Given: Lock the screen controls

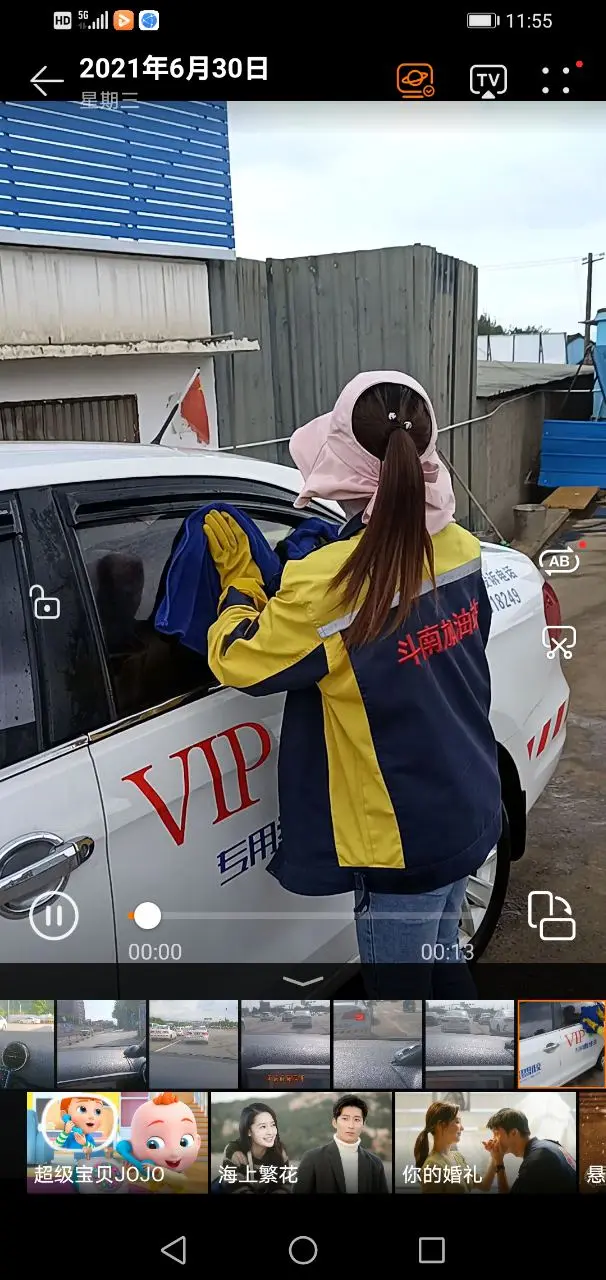Looking at the screenshot, I should click(45, 602).
